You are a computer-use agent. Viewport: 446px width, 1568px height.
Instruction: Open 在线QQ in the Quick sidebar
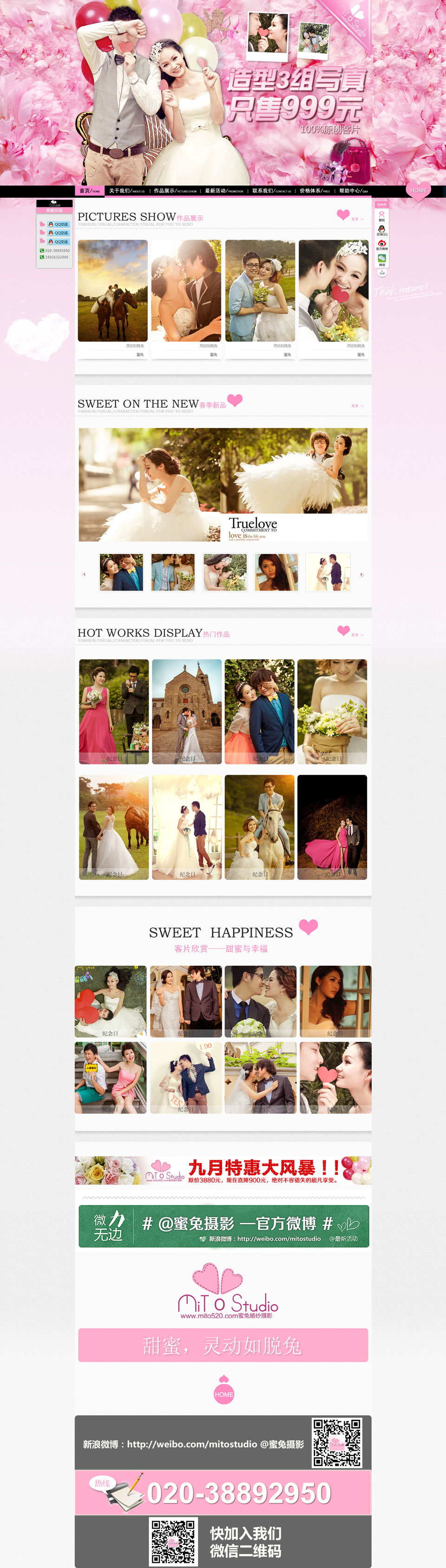381,230
